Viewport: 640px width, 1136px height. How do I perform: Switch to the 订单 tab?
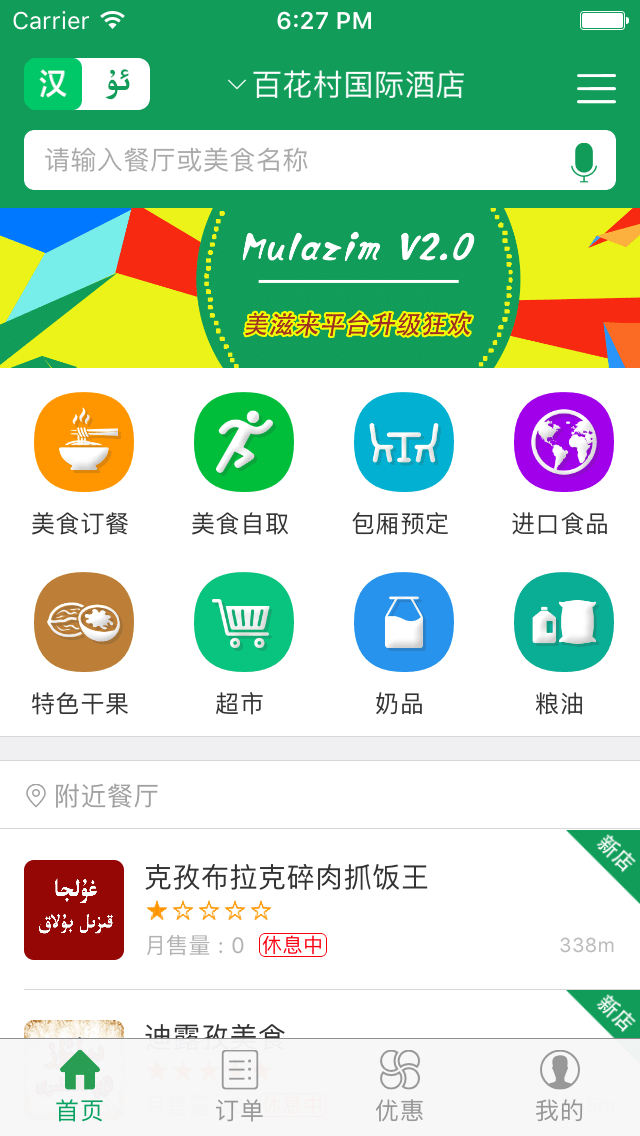240,1086
